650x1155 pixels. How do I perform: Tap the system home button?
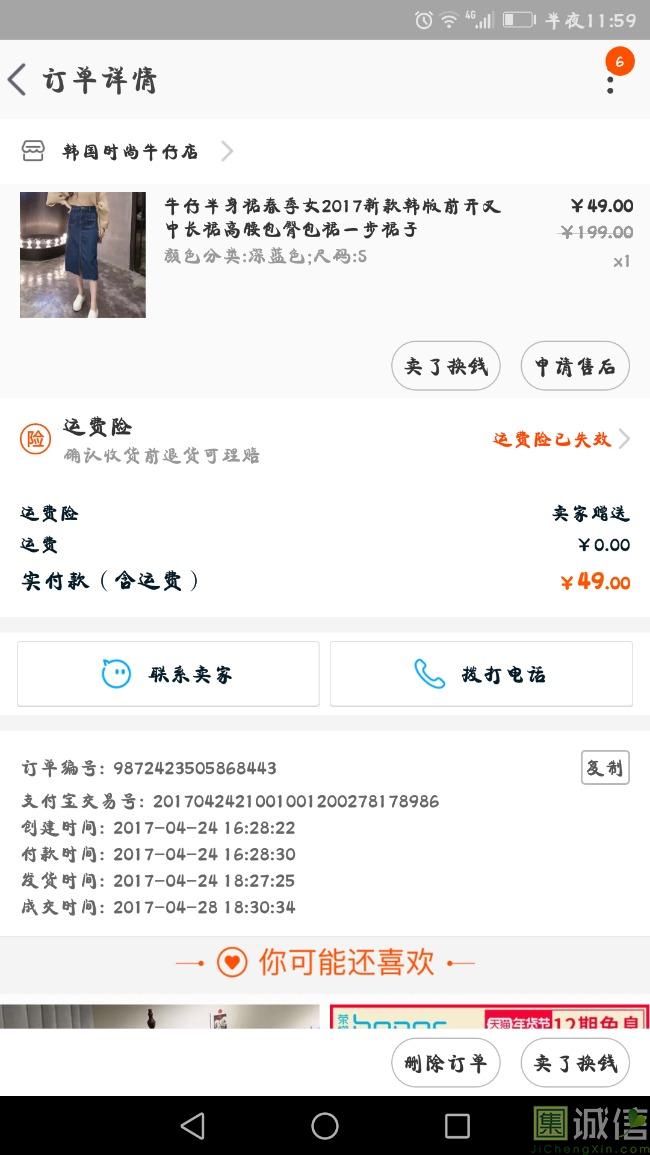pos(325,1126)
